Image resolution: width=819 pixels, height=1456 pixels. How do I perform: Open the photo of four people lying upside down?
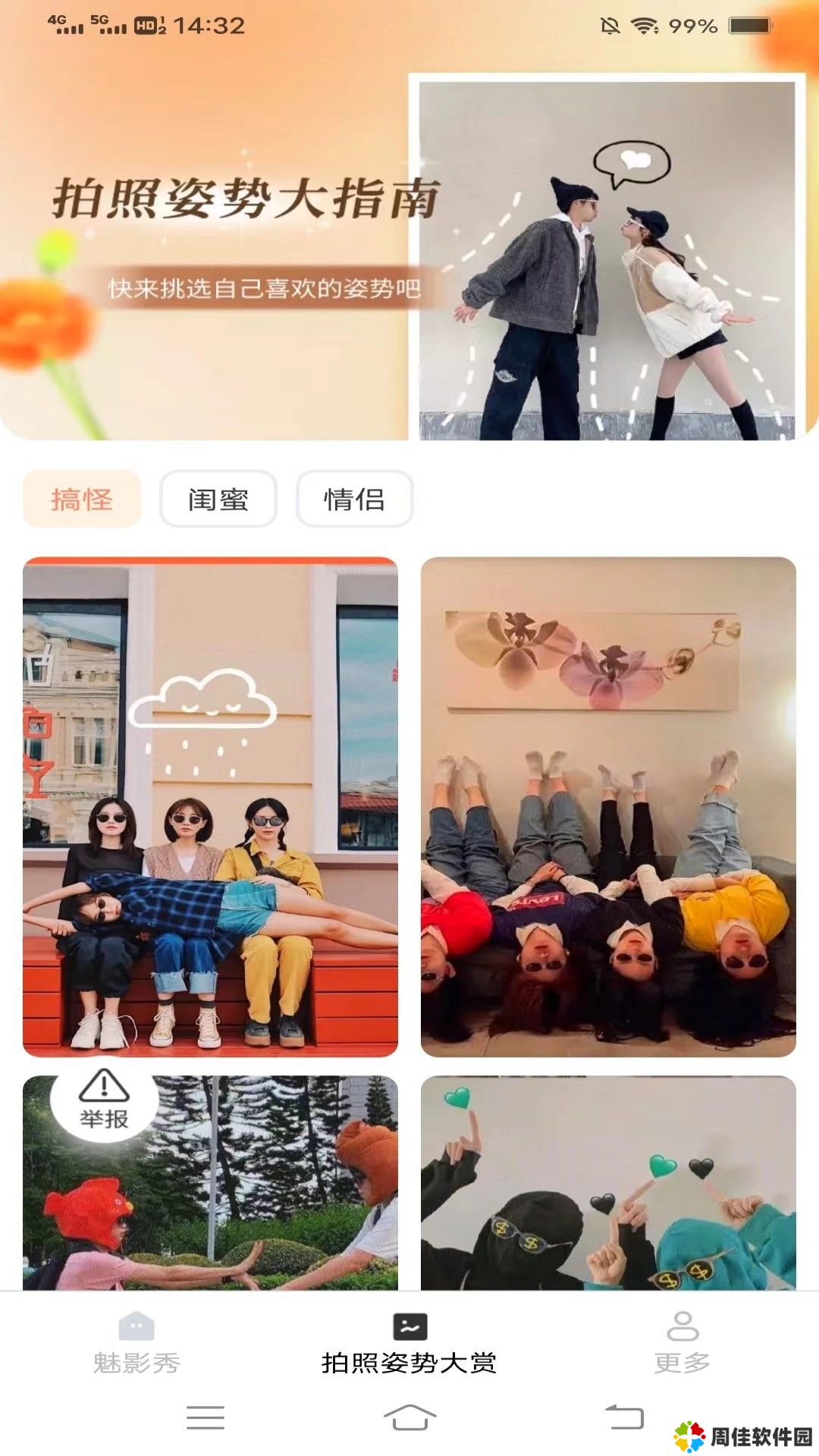coord(608,806)
